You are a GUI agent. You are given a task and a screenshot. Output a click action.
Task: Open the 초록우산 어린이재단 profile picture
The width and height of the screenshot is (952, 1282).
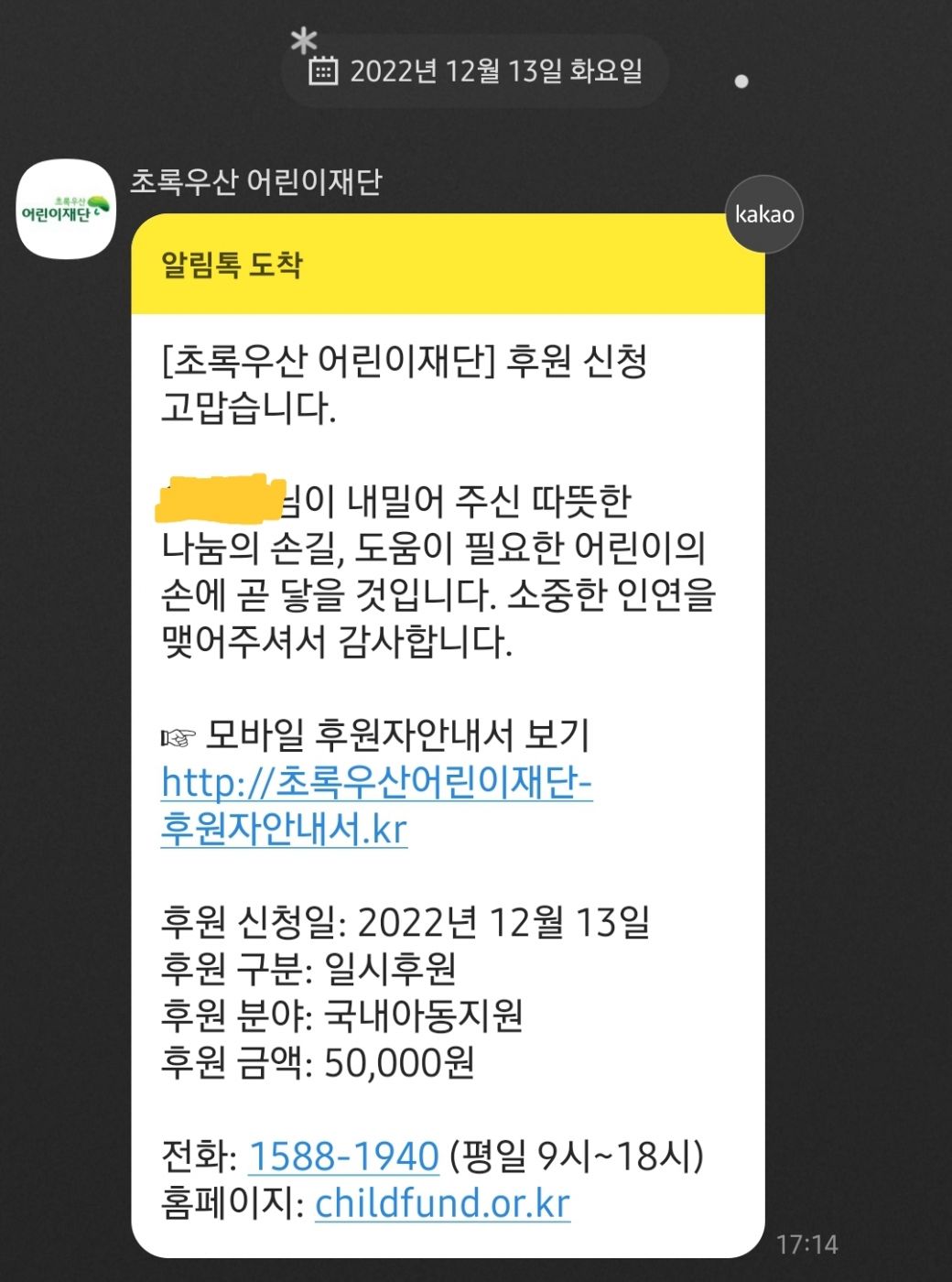pyautogui.click(x=66, y=210)
